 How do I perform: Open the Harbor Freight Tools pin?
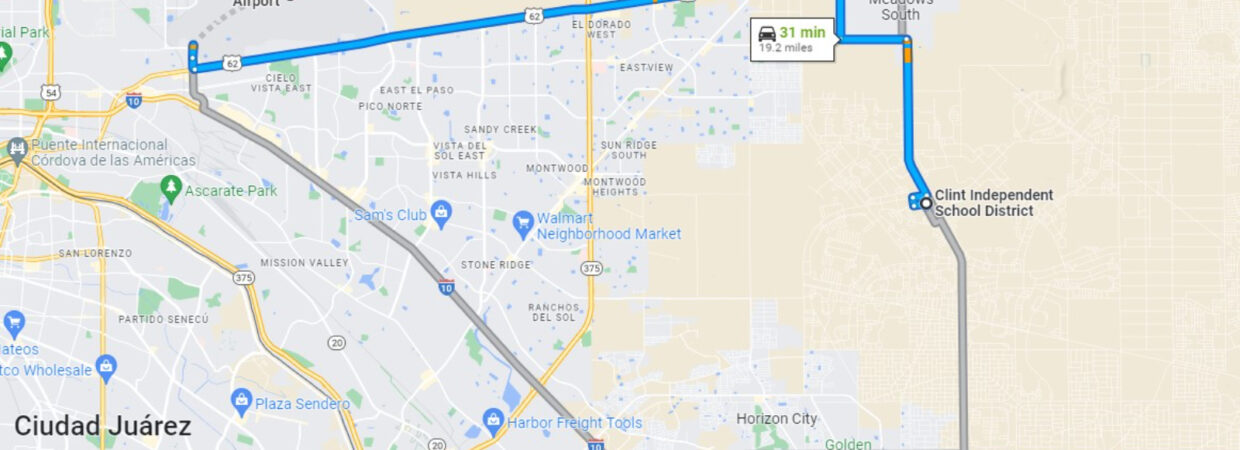click(492, 421)
